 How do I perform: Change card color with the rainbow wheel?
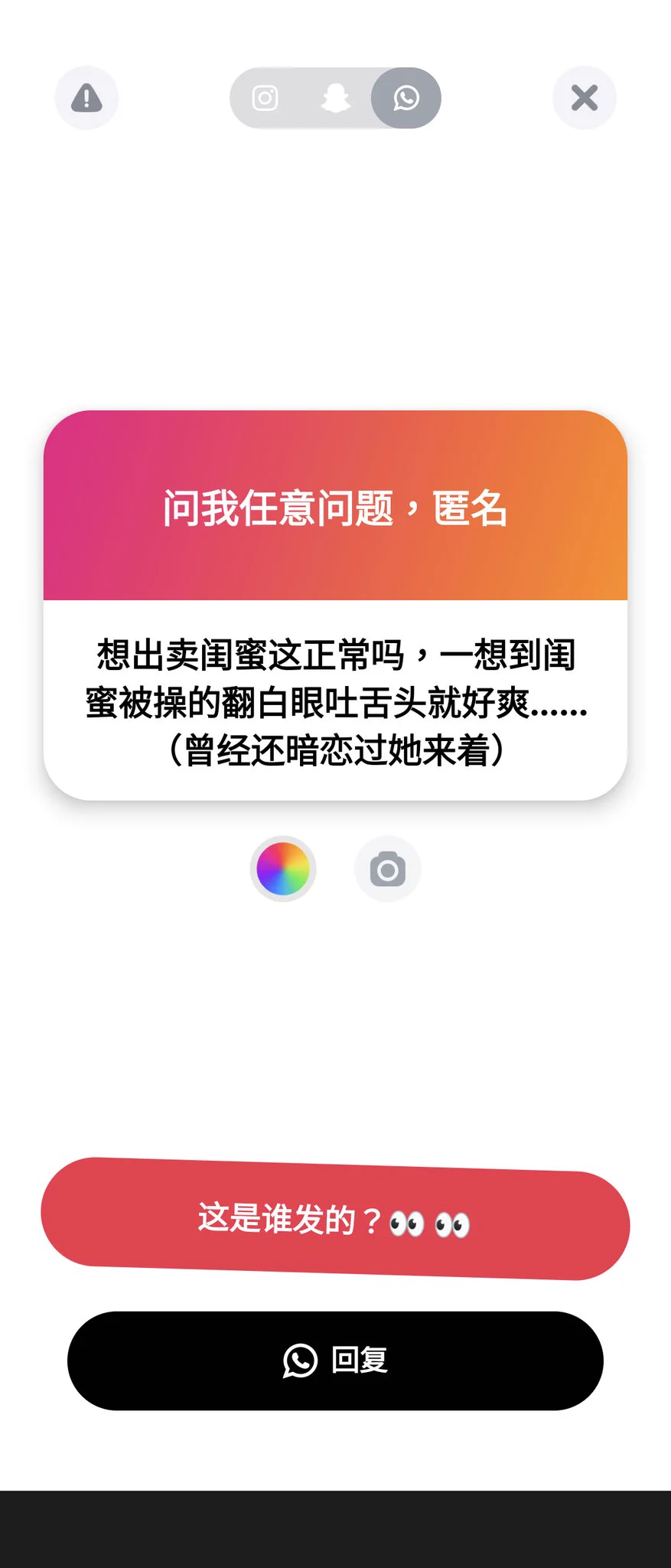283,869
